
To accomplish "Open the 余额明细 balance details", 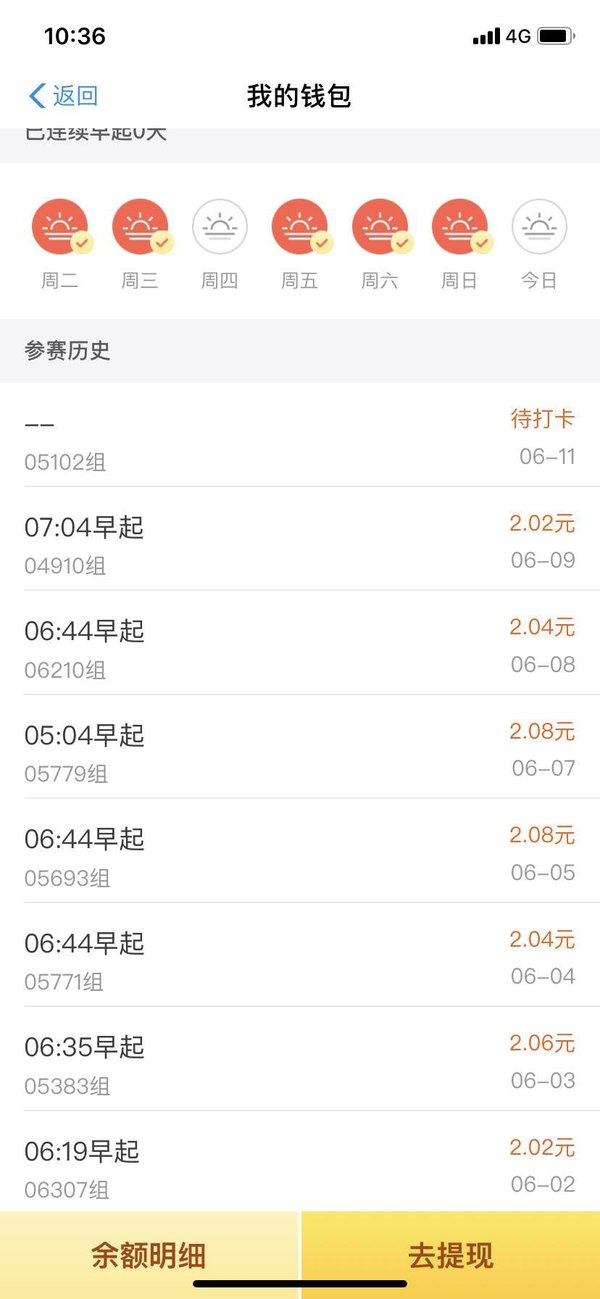I will coord(149,1255).
